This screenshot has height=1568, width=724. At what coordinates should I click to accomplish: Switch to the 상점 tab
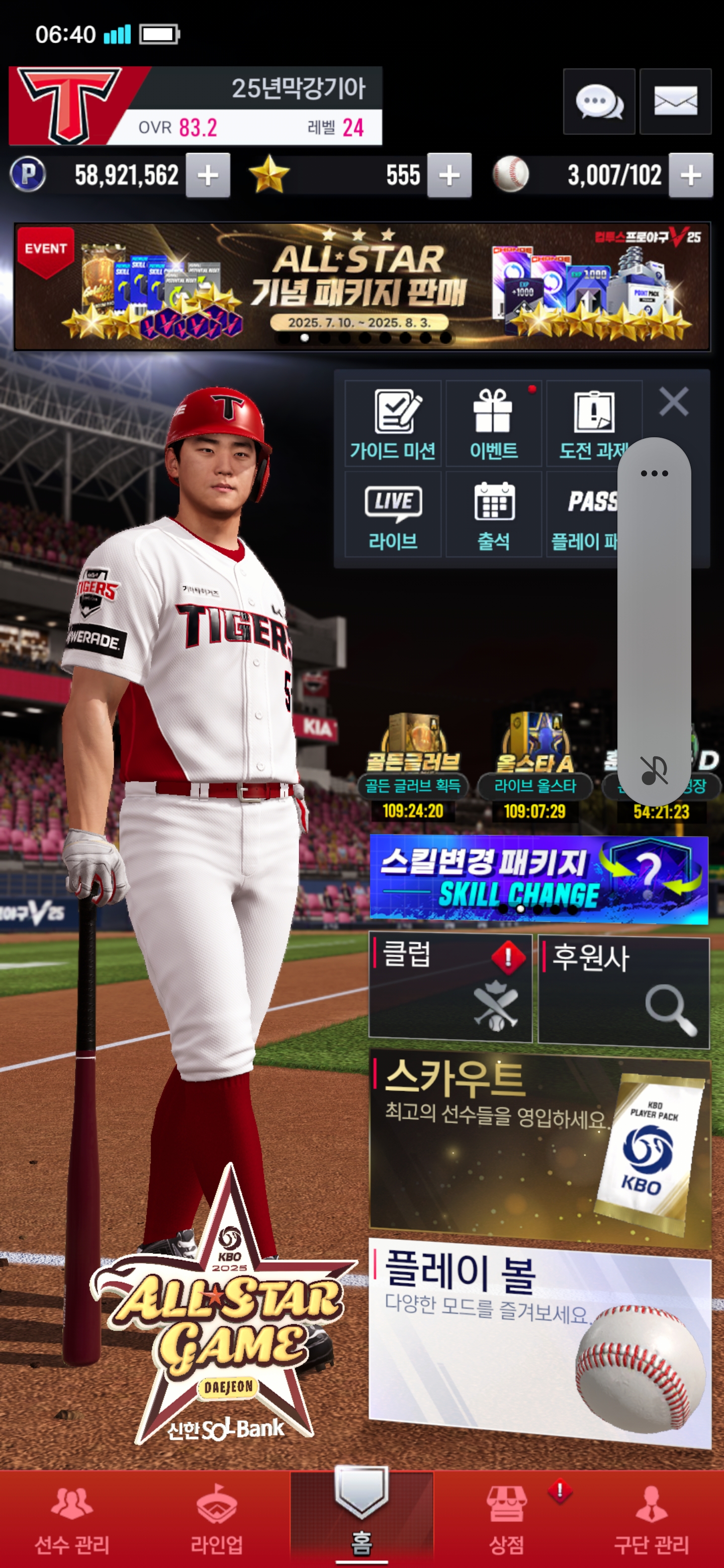tap(507, 1519)
